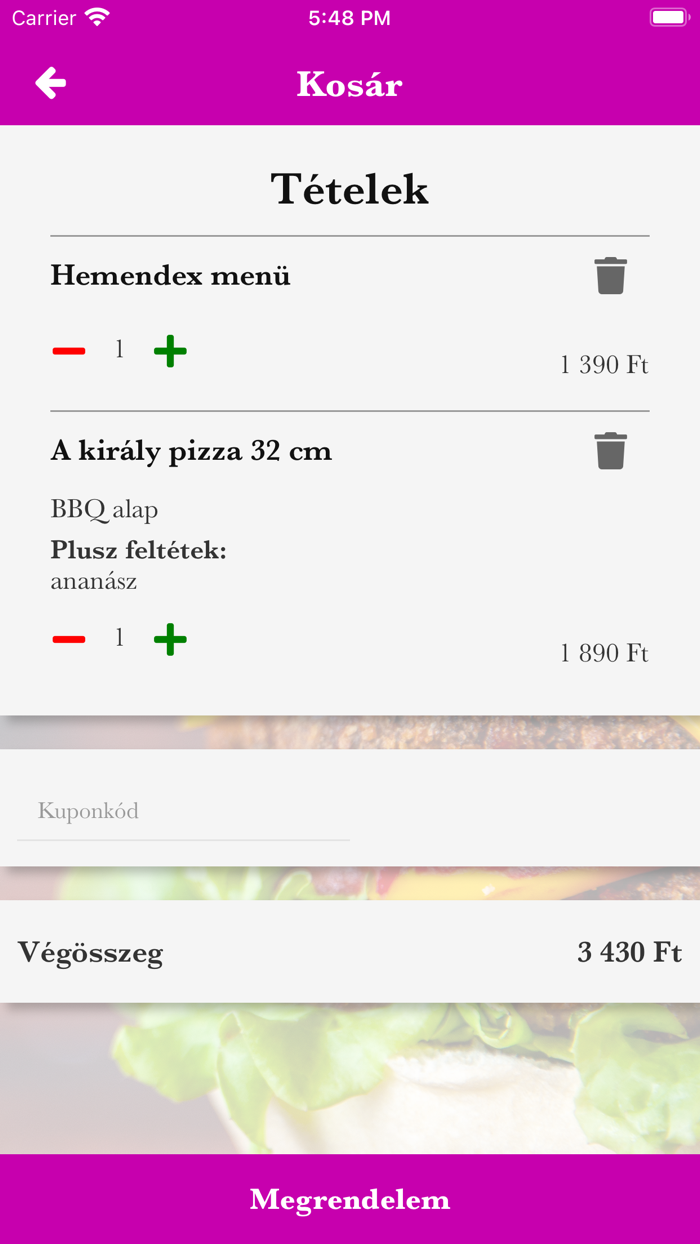Tap the Megrendelem order button

[350, 1199]
